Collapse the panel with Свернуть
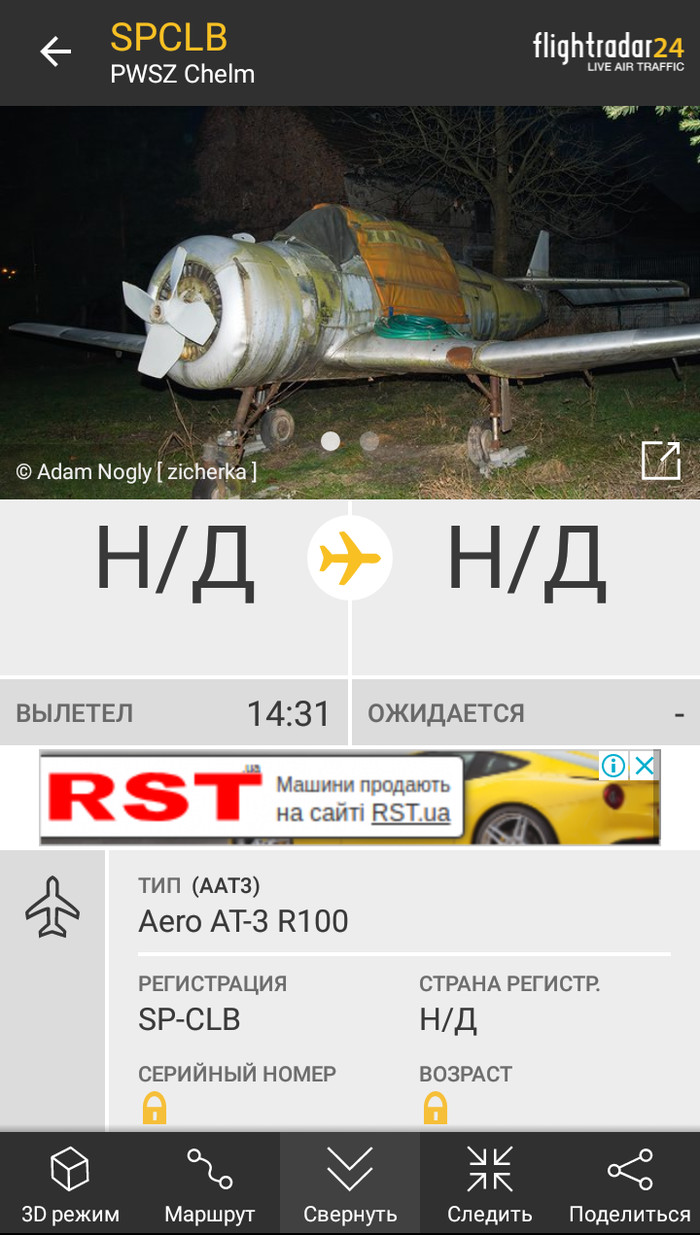 click(x=350, y=1185)
